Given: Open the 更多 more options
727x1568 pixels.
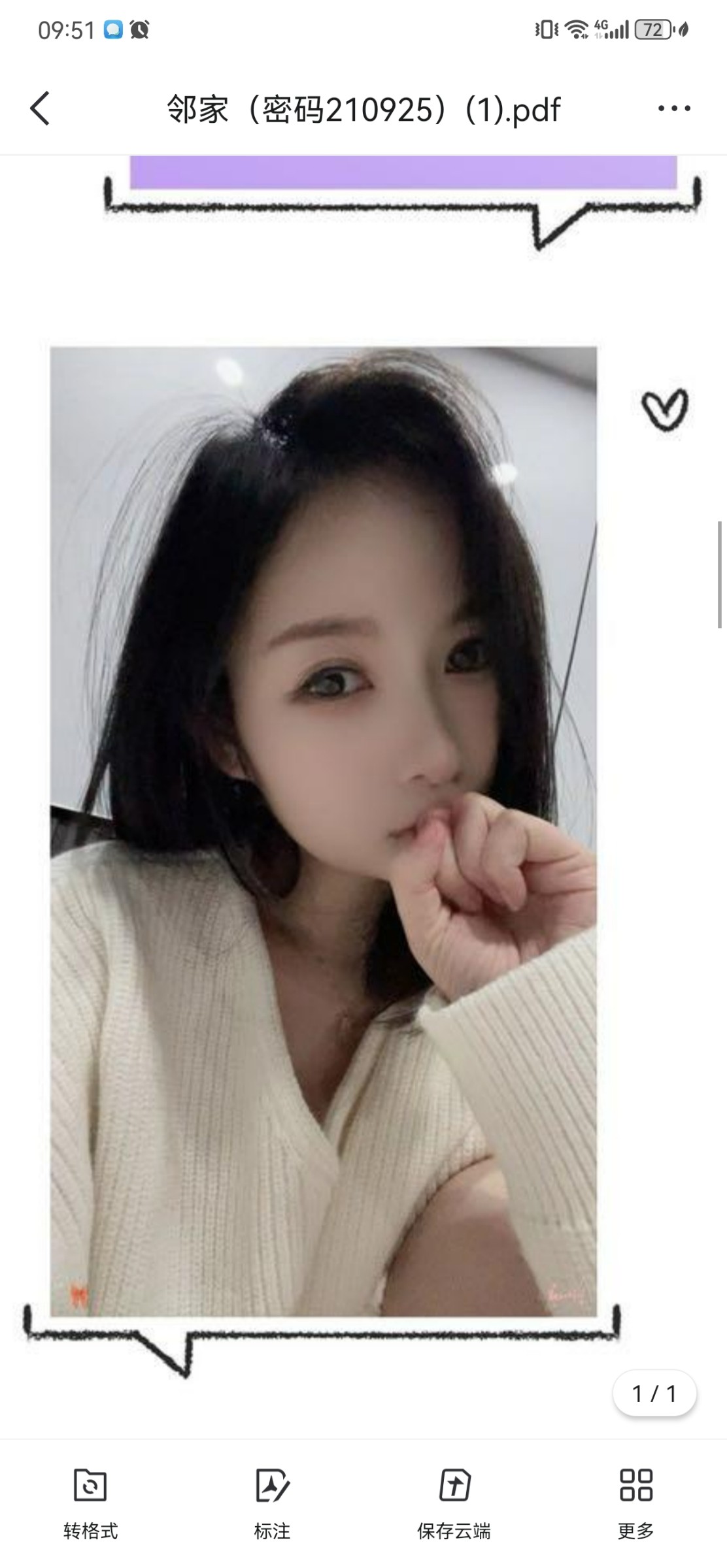Looking at the screenshot, I should click(x=635, y=1500).
